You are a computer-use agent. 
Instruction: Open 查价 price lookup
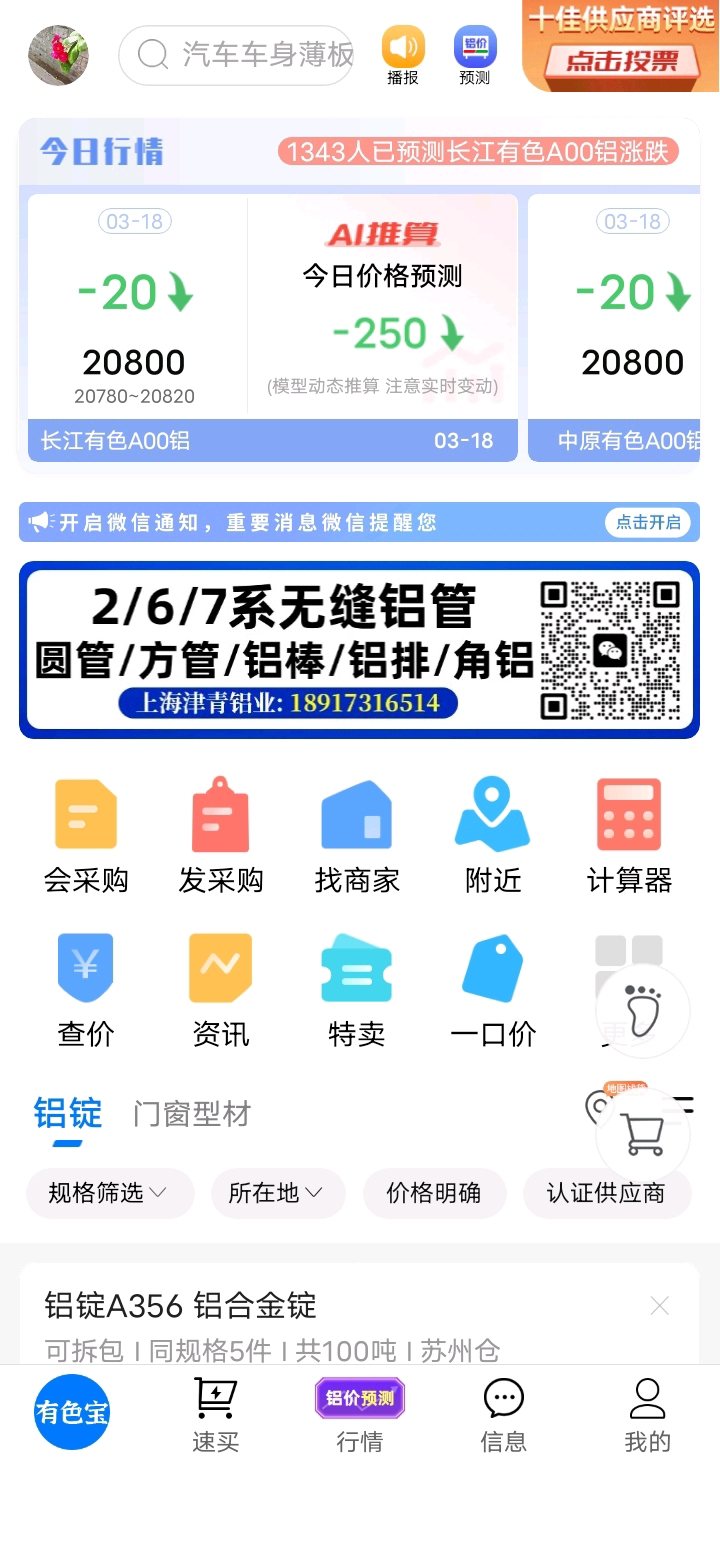(86, 990)
